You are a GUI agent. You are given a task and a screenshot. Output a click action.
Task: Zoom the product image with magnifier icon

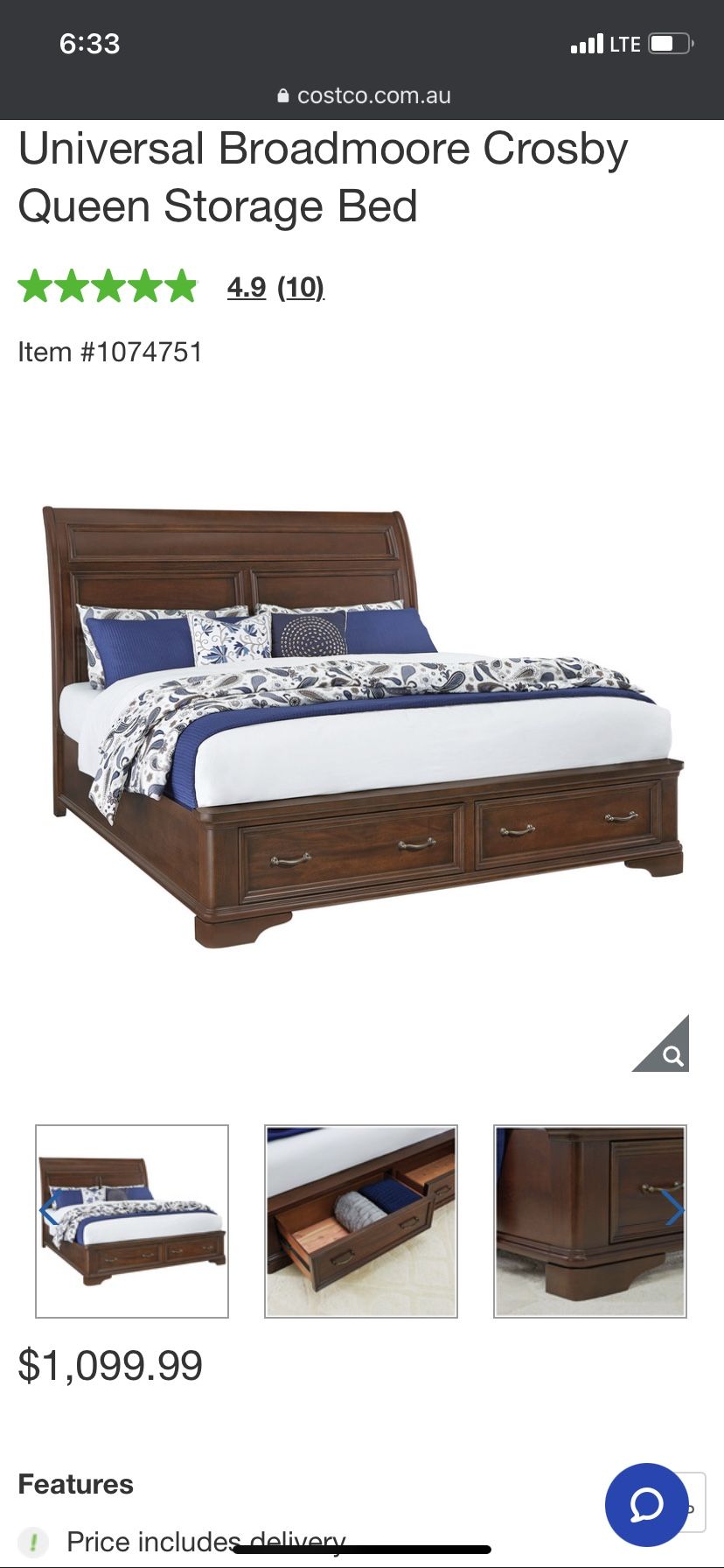[x=669, y=1053]
